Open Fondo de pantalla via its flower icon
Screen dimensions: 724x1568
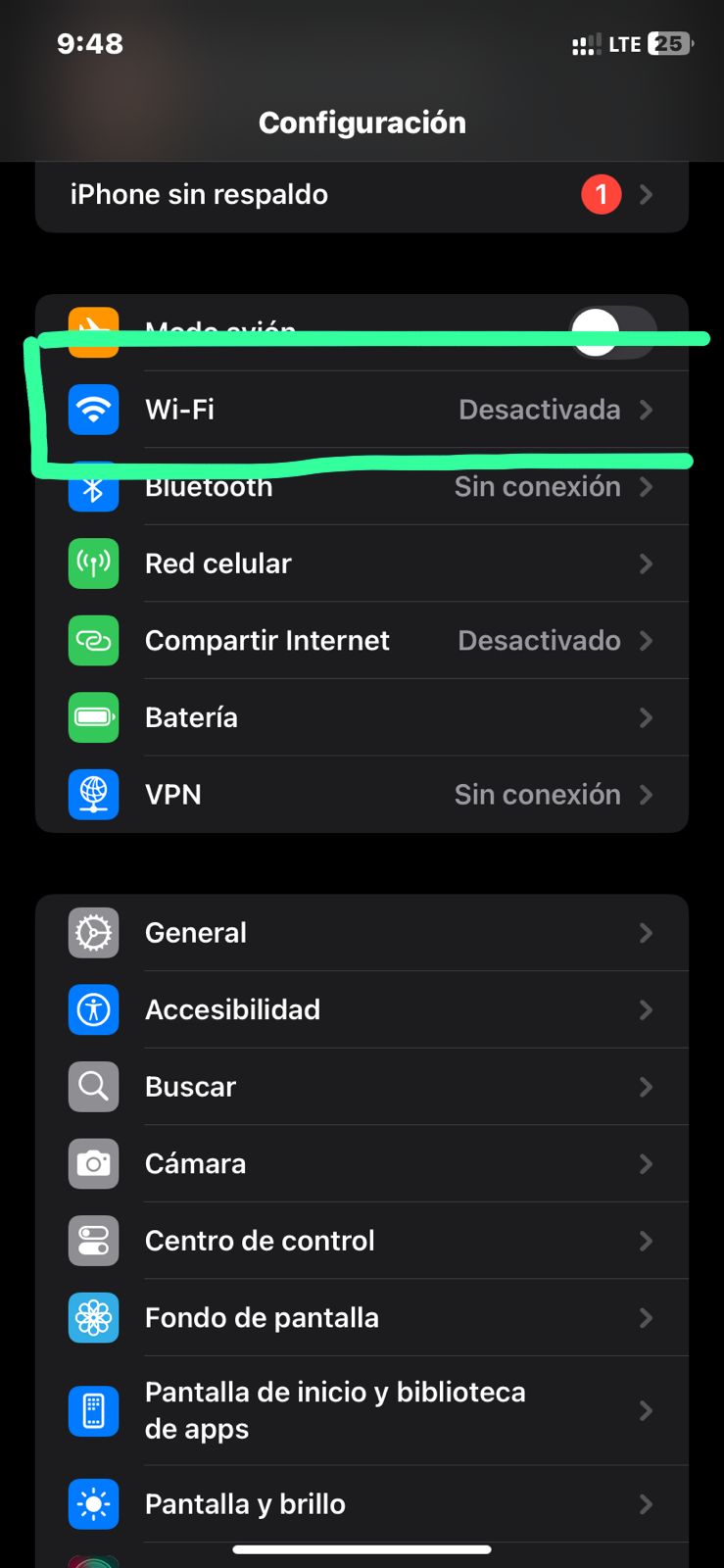(x=93, y=1317)
